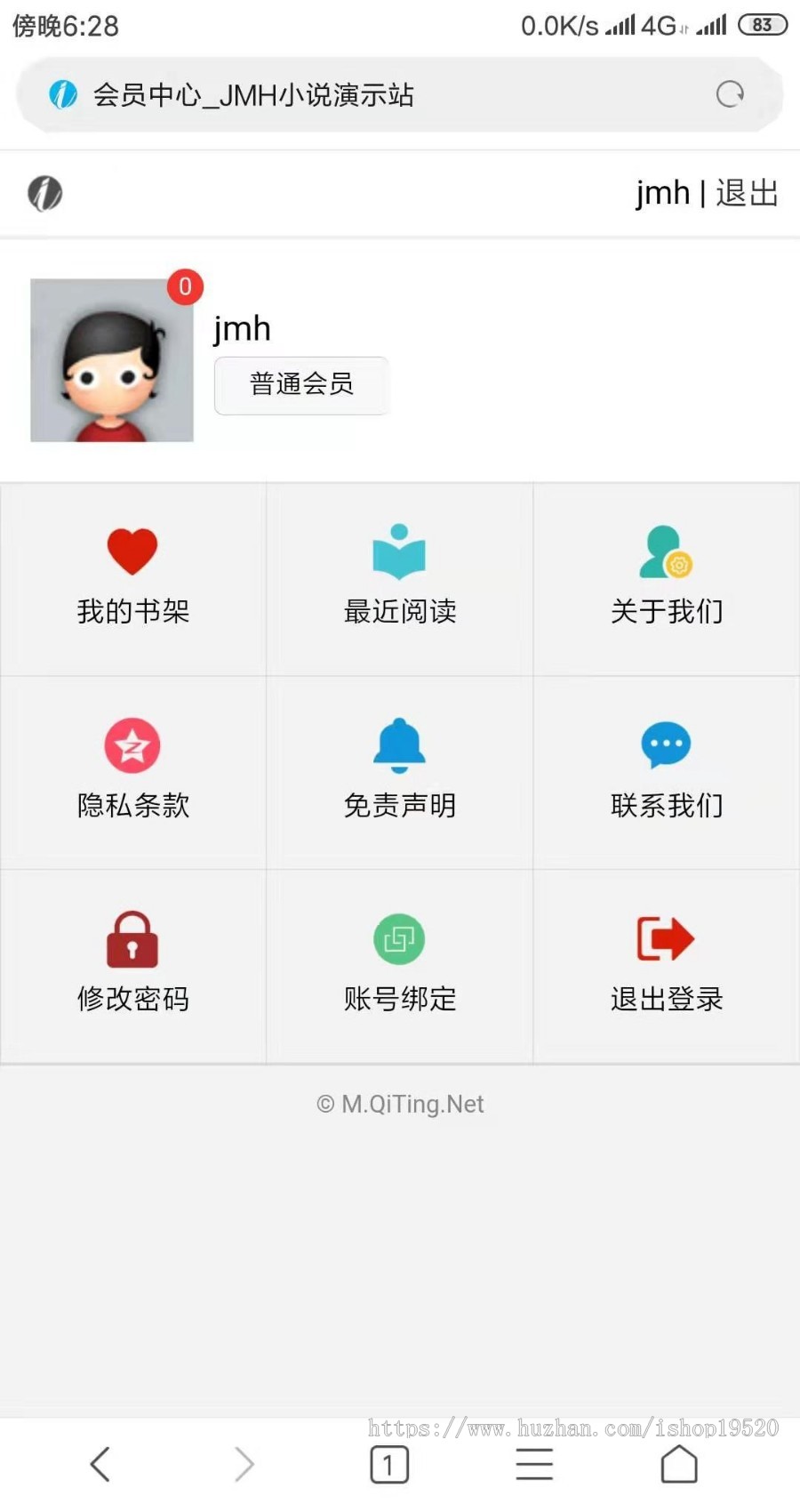Viewport: 800px width, 1512px height.
Task: Open 账号绑定 link icon
Action: click(399, 938)
